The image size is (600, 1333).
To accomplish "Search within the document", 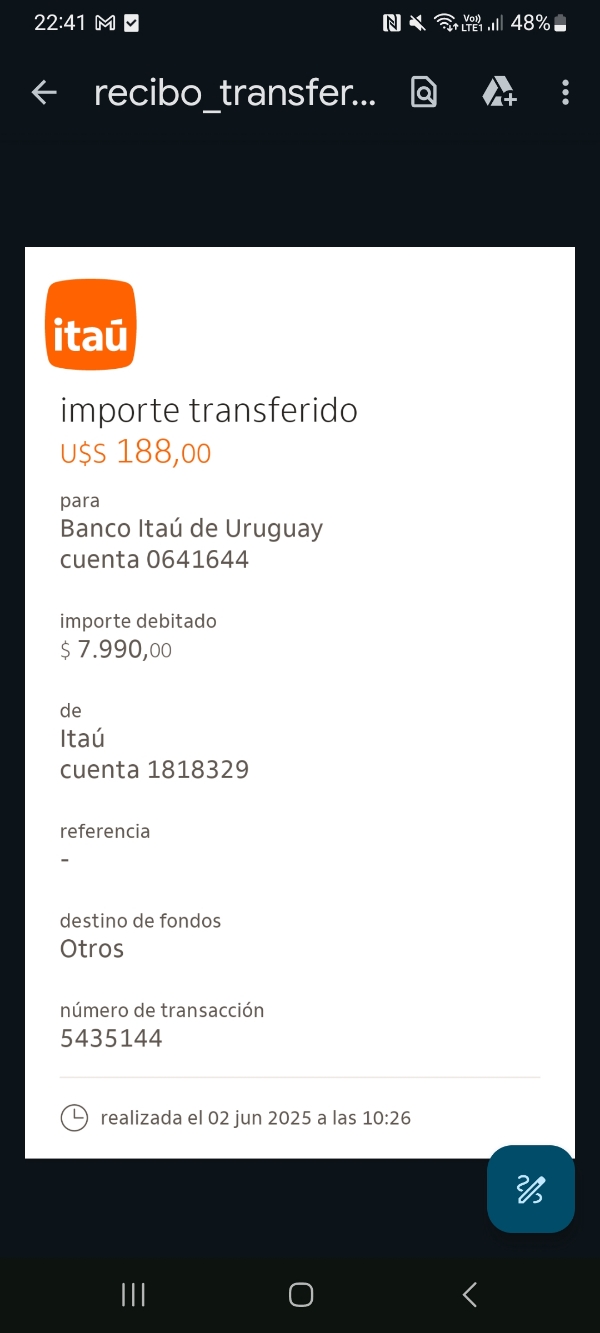I will pos(424,93).
